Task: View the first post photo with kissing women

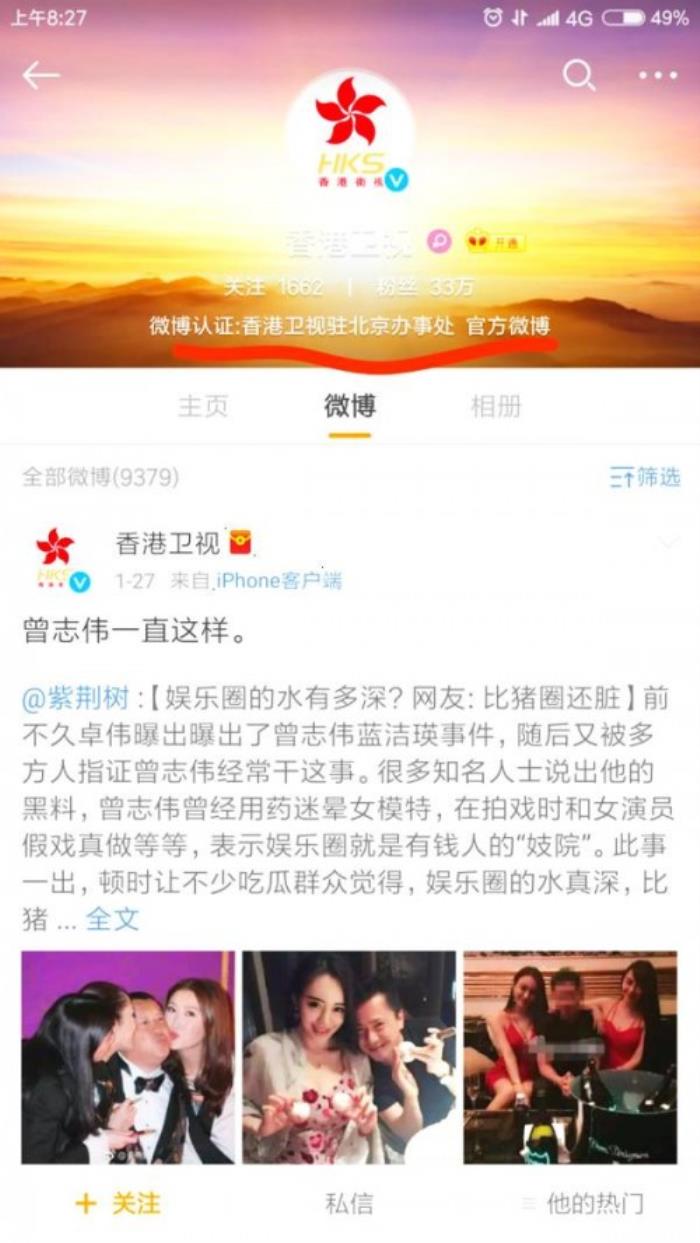Action: (x=128, y=1057)
